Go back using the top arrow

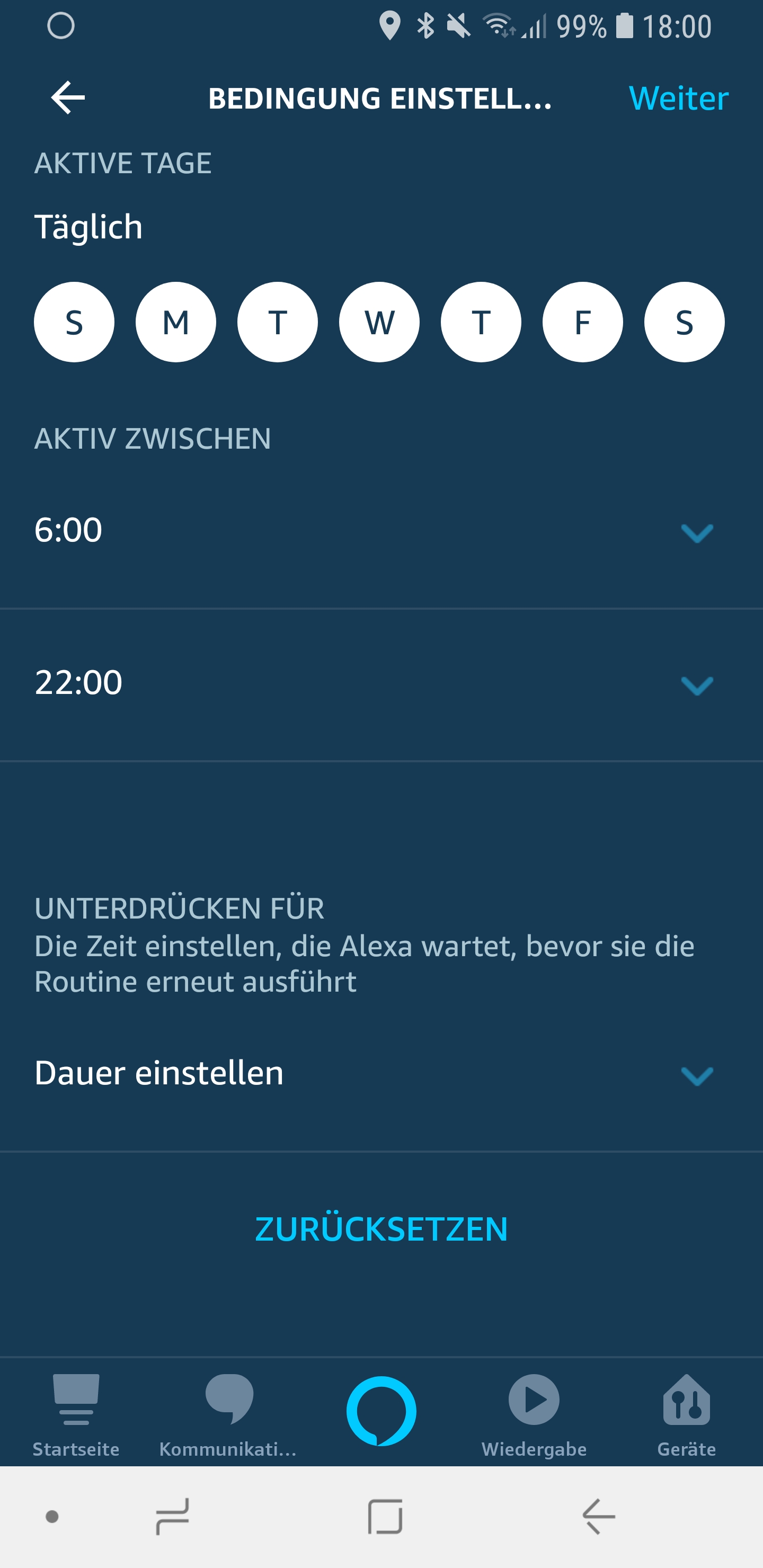point(68,97)
